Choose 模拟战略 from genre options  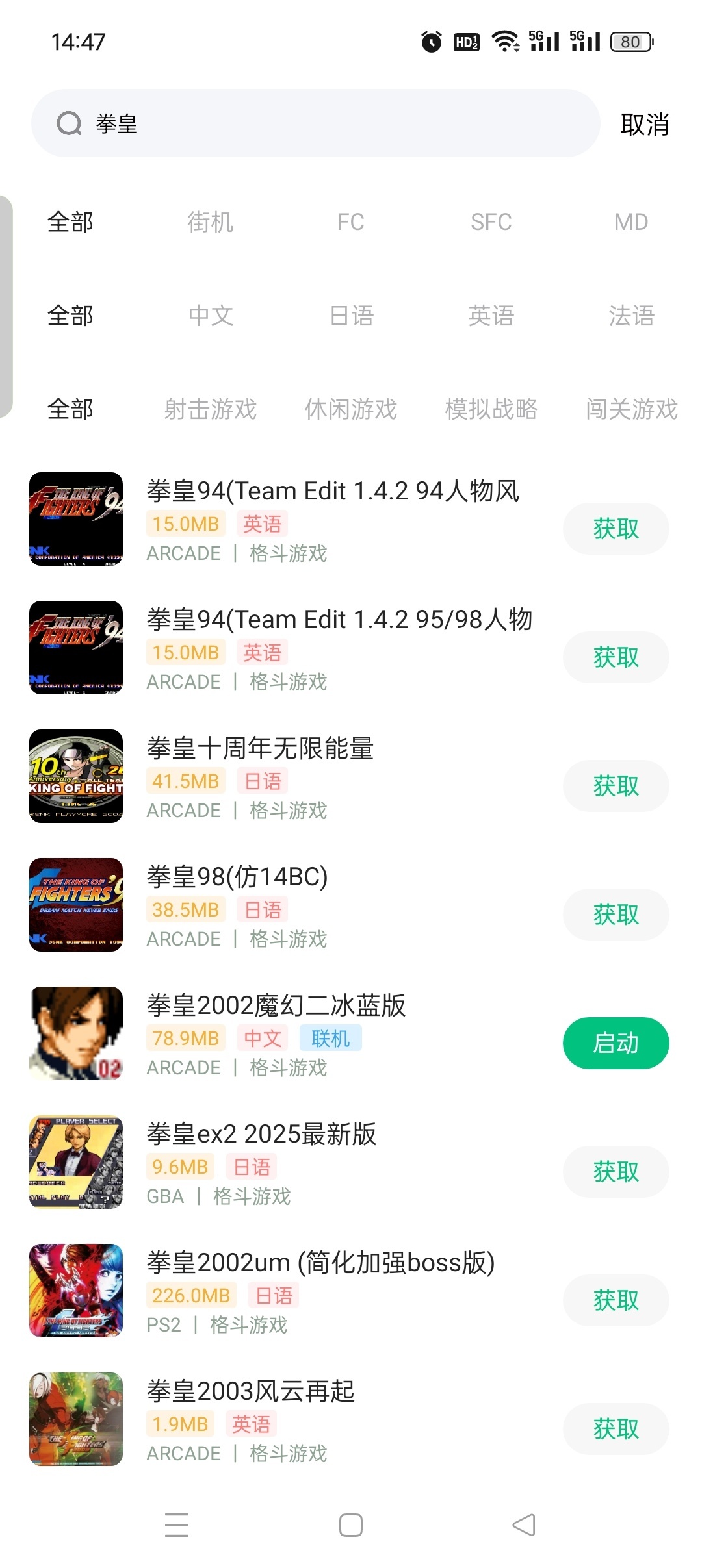[x=491, y=409]
